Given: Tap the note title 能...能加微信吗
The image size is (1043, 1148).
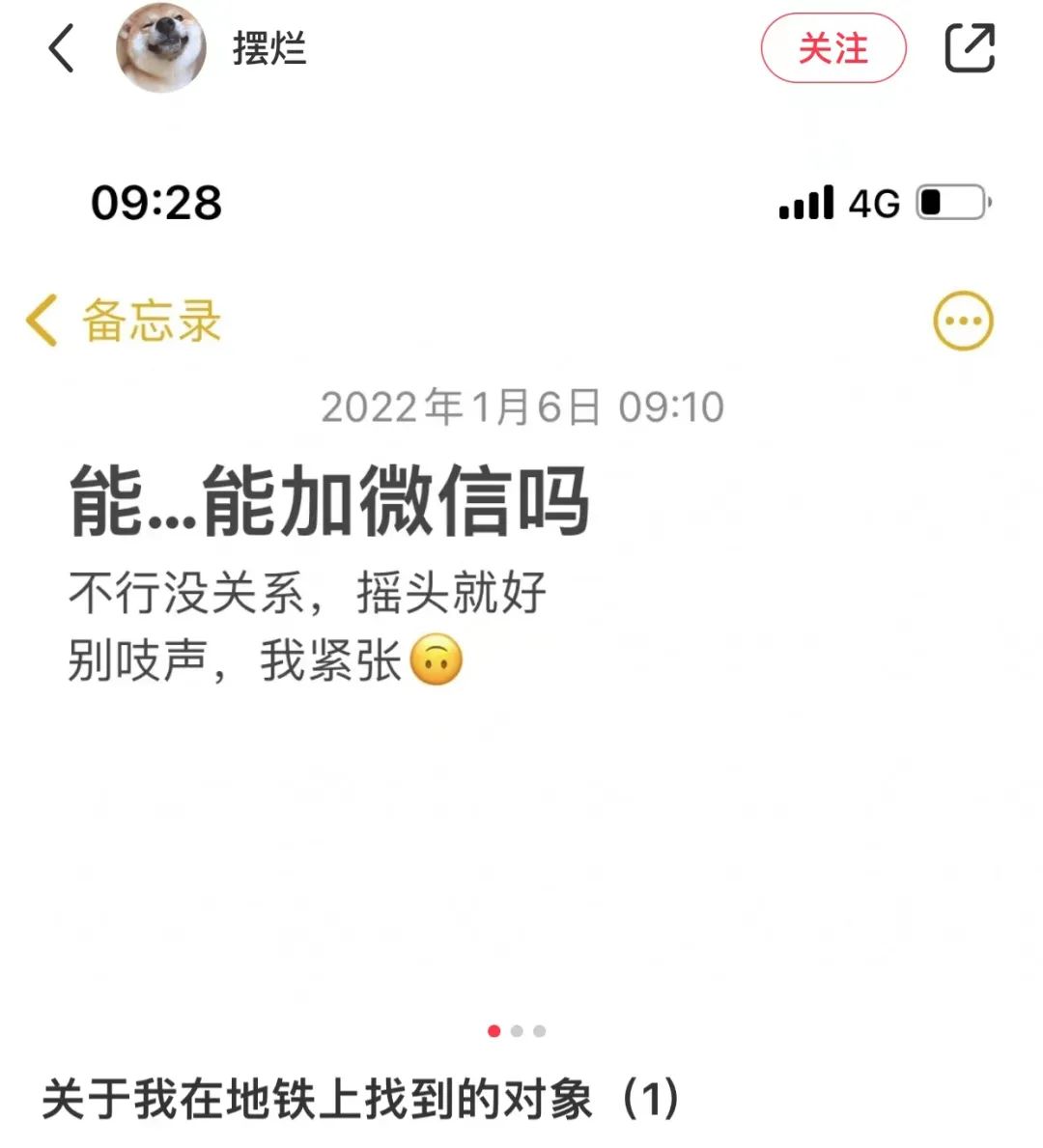Looking at the screenshot, I should pos(328,498).
